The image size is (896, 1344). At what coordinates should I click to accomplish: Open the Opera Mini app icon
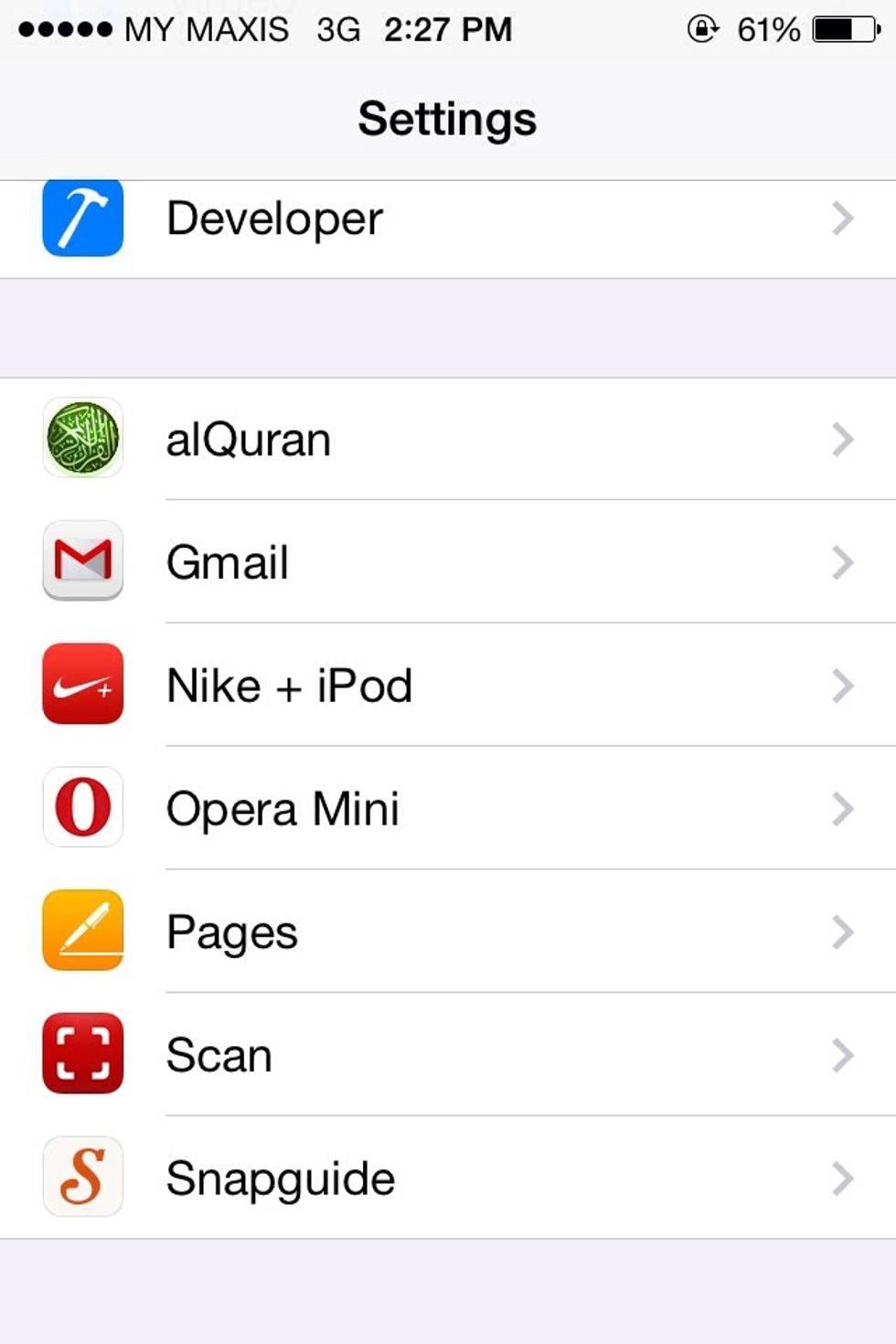[82, 807]
